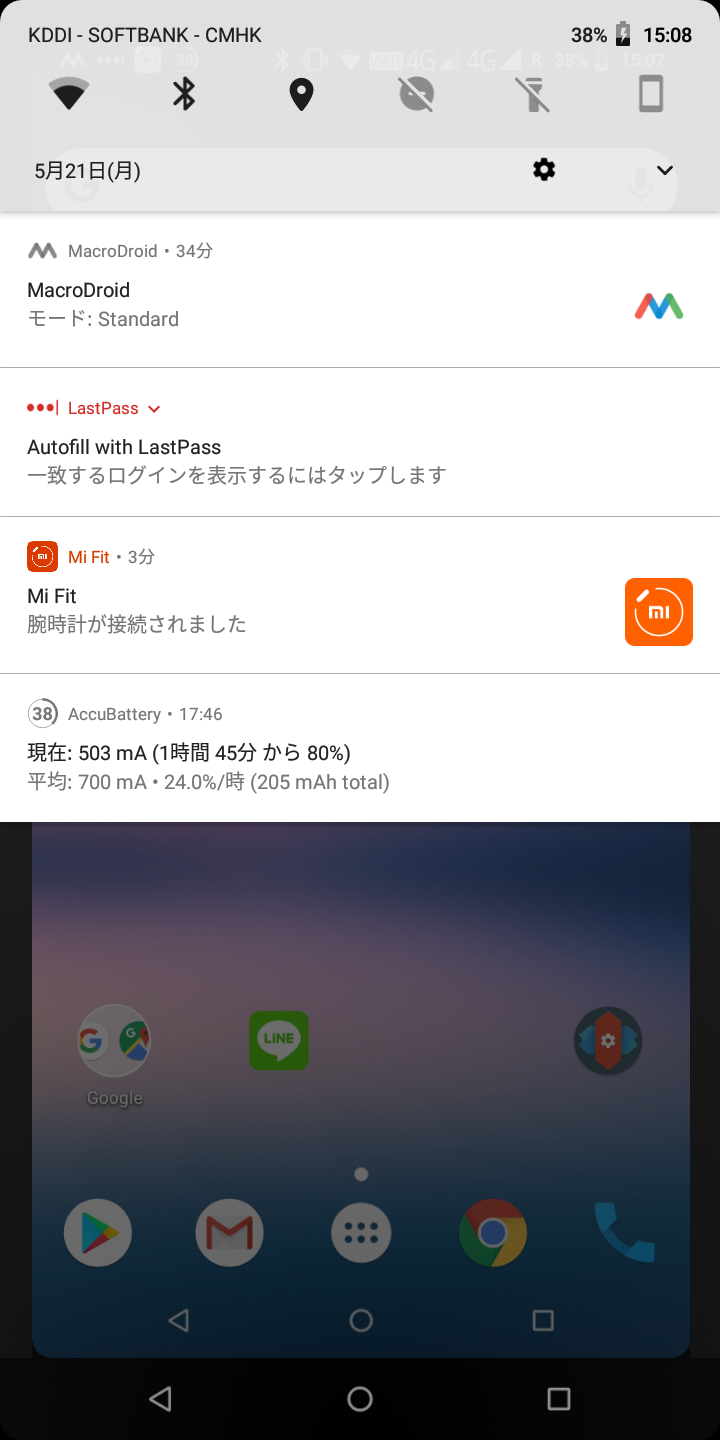The image size is (720, 1440).
Task: Go to the home screen
Action: click(360, 1398)
